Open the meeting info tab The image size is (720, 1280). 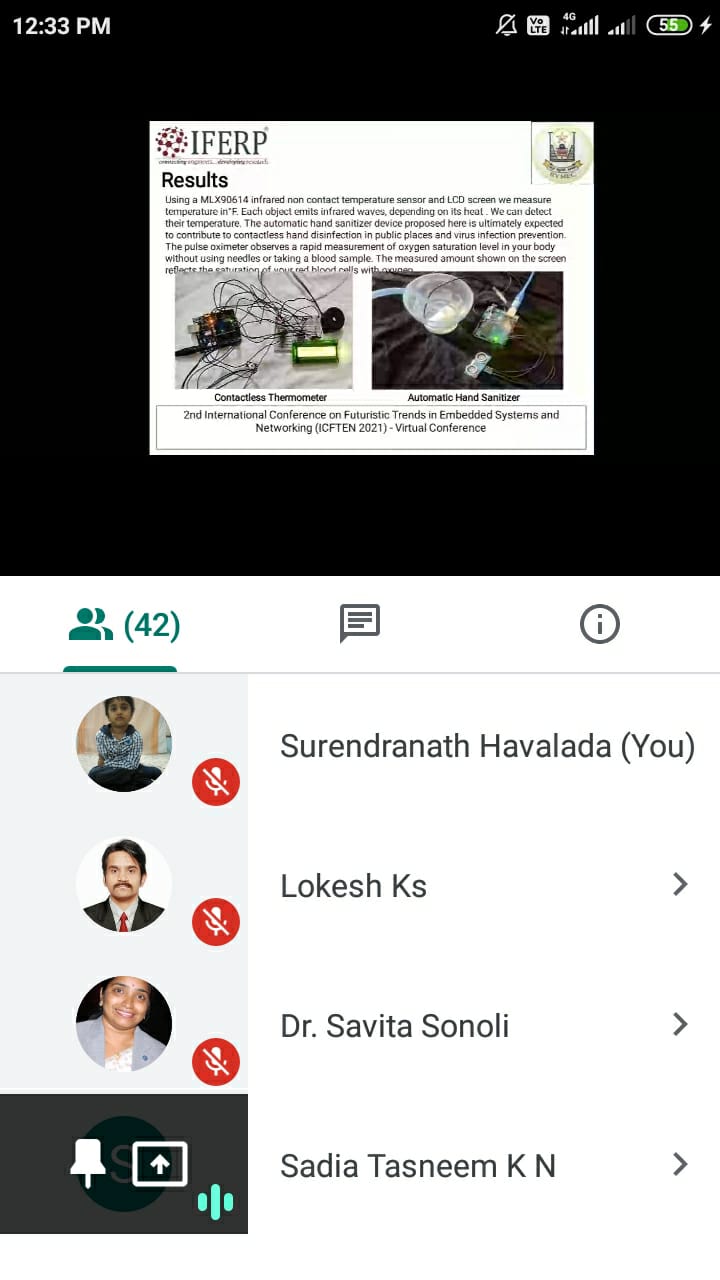(x=600, y=624)
